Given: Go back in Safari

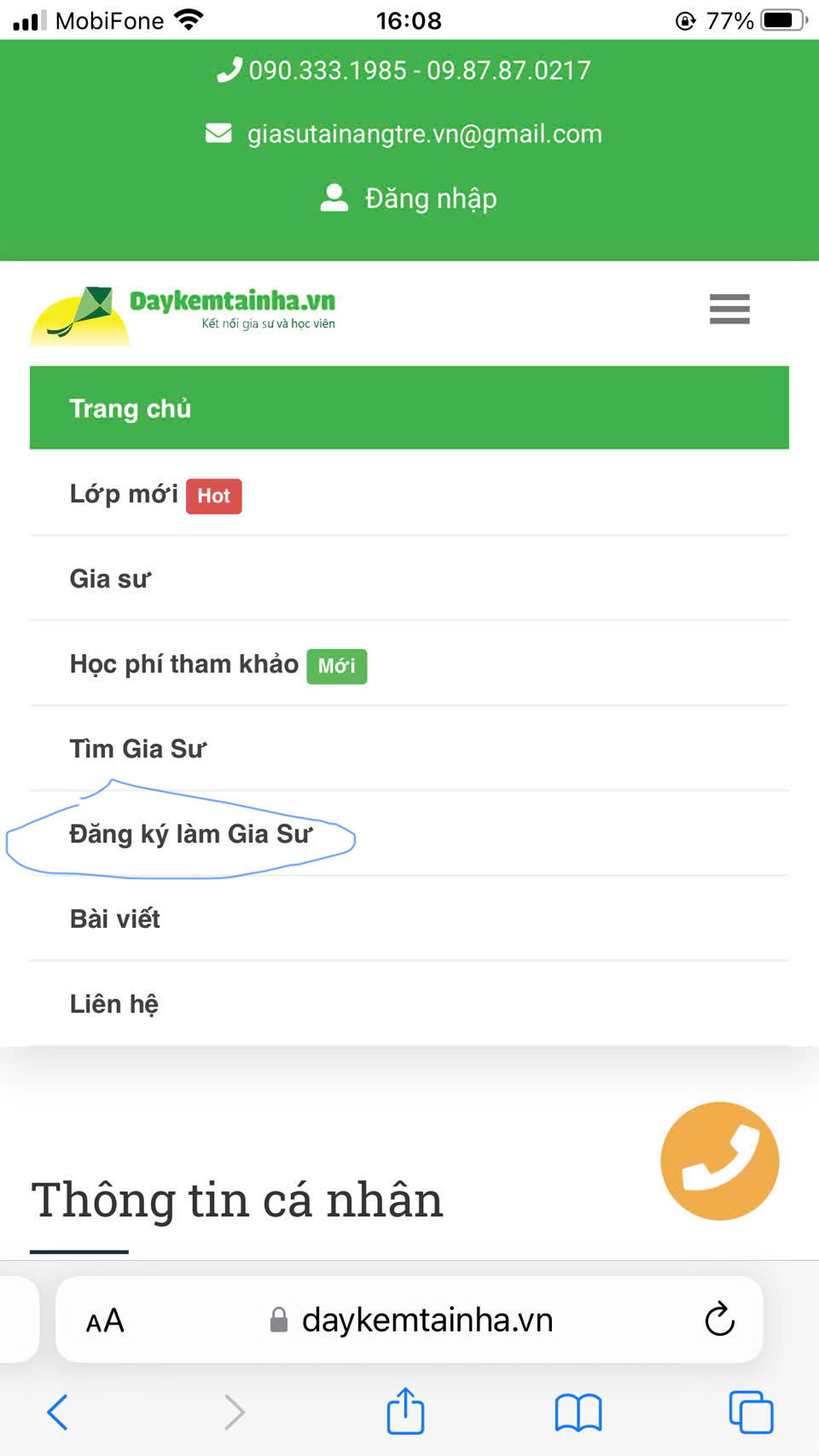Looking at the screenshot, I should point(57,1412).
